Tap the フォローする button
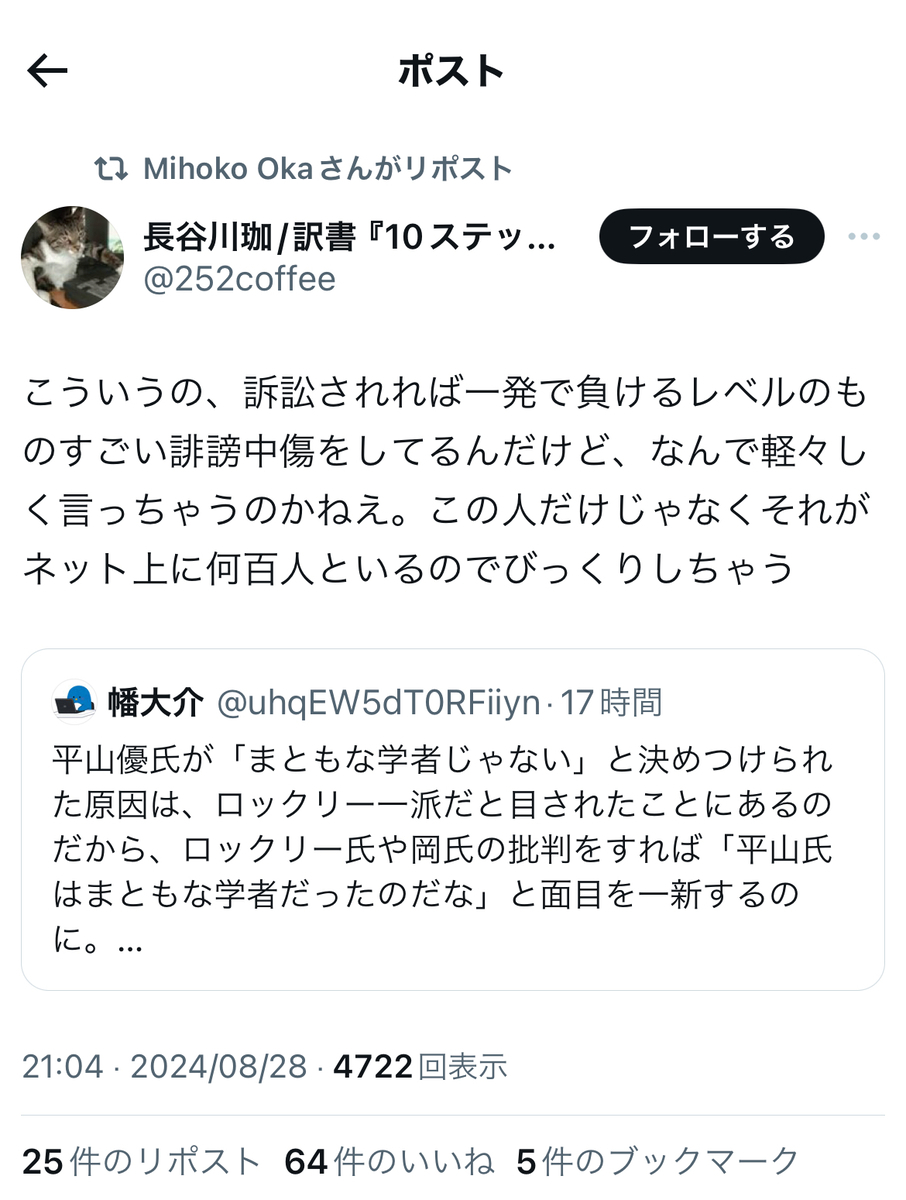 [711, 237]
